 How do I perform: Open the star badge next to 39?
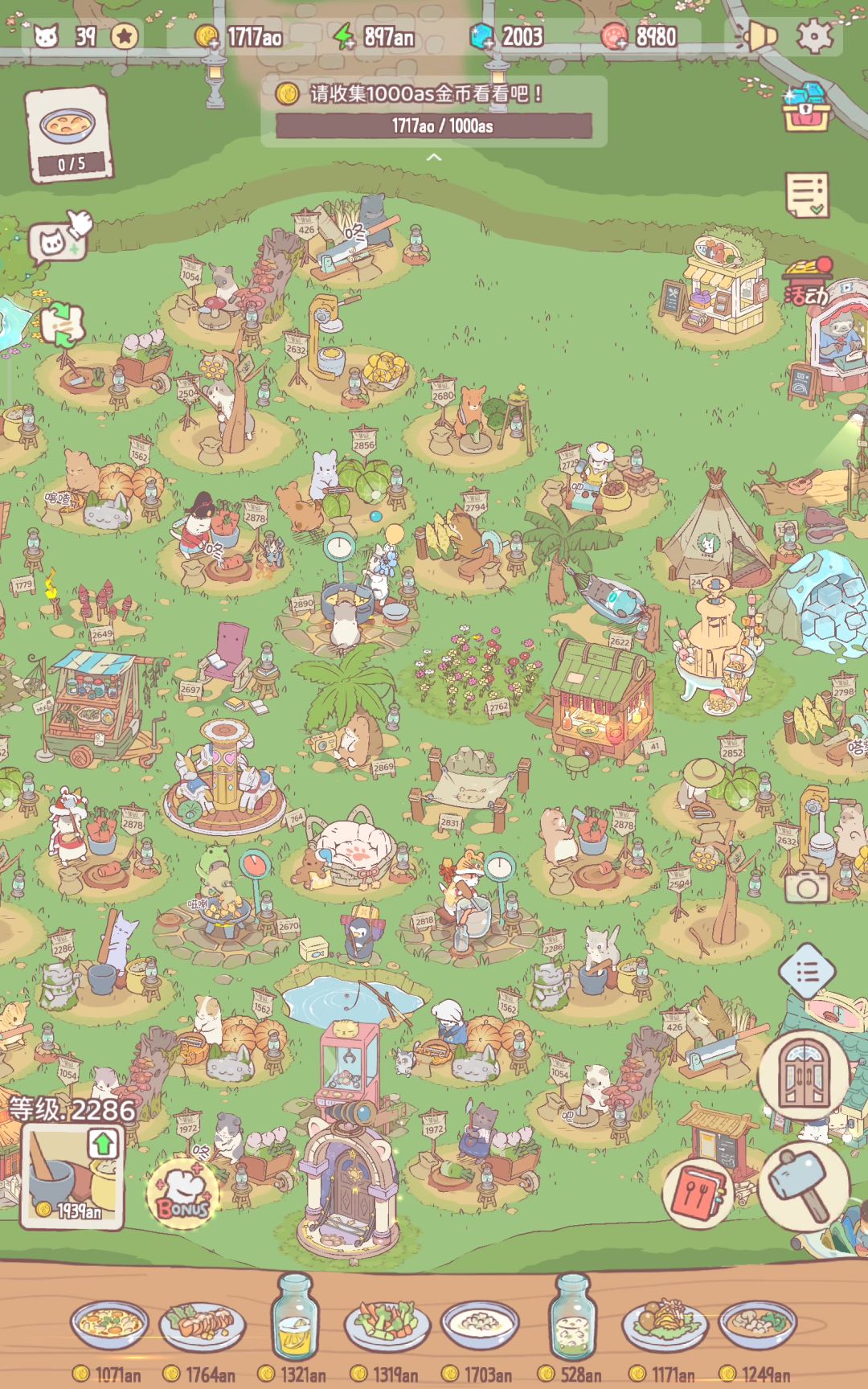125,36
